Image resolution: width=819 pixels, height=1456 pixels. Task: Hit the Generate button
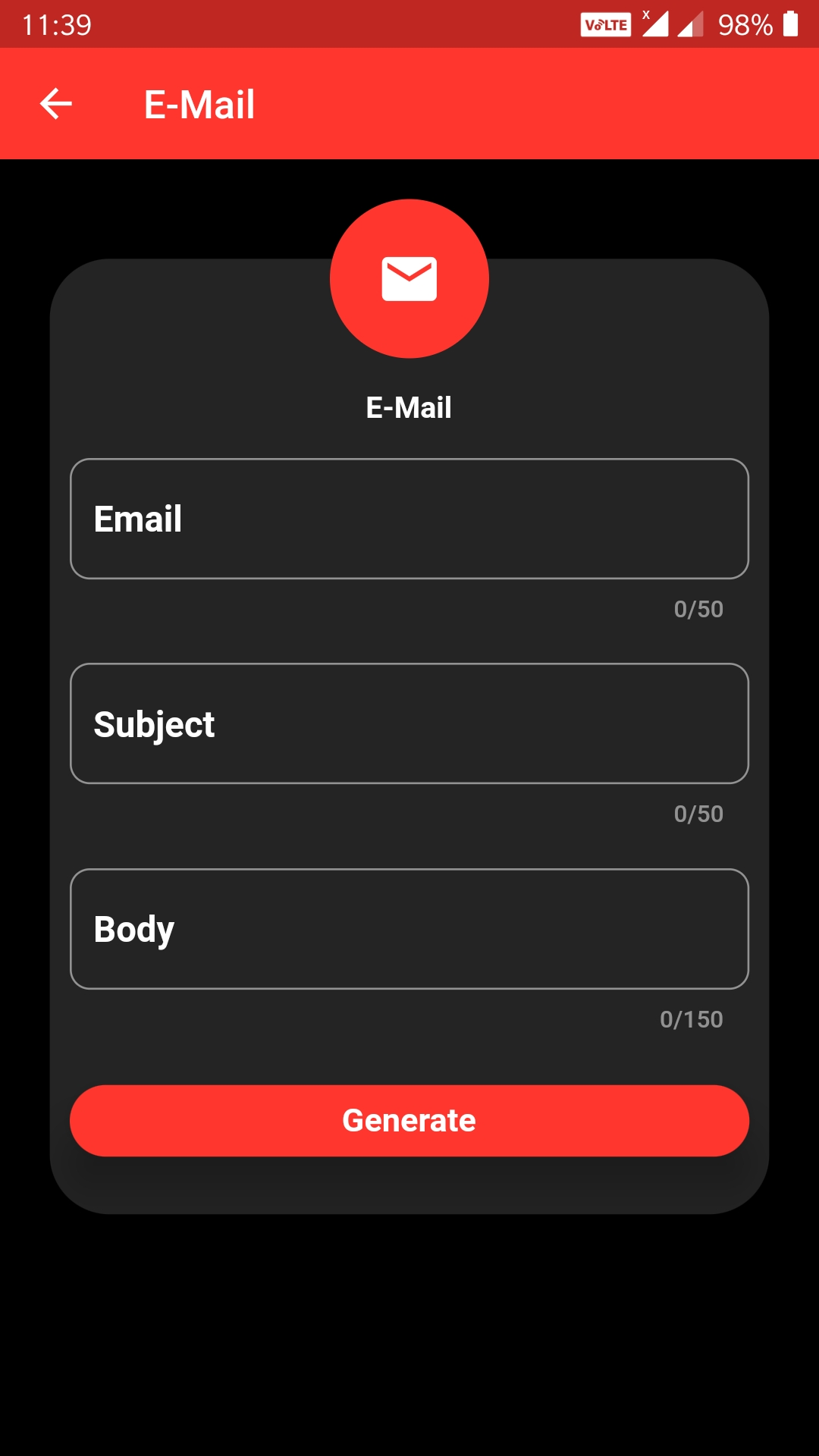(409, 1120)
